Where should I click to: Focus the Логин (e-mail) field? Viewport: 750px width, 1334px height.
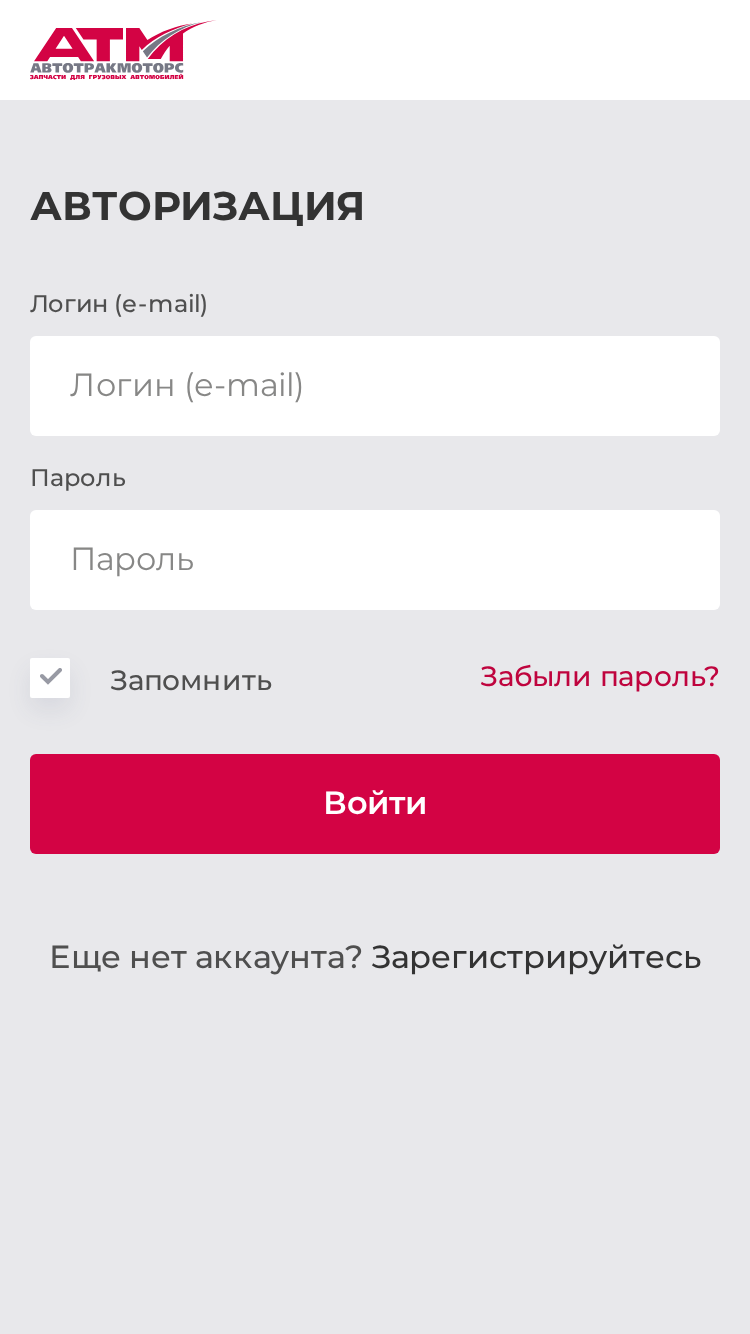375,386
